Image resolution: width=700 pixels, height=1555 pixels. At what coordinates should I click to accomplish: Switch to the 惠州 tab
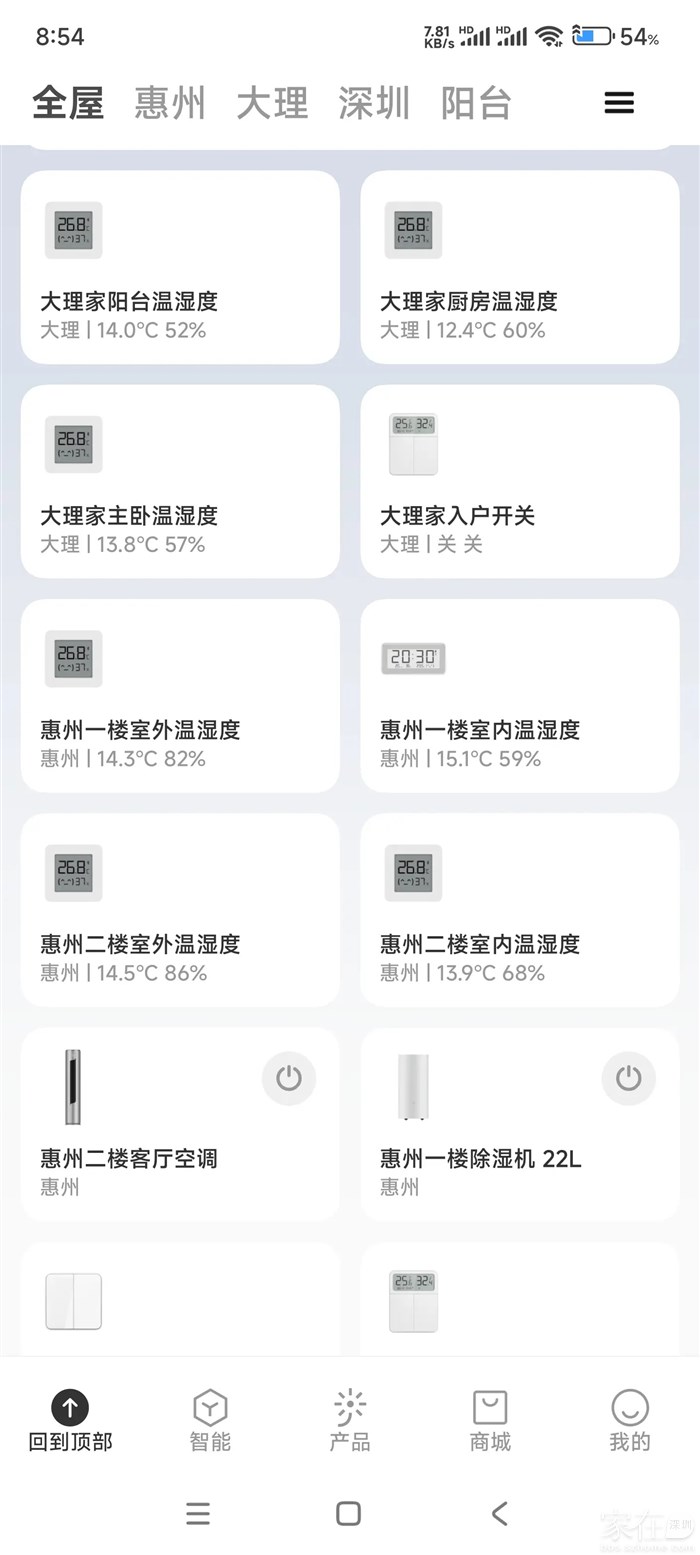170,103
